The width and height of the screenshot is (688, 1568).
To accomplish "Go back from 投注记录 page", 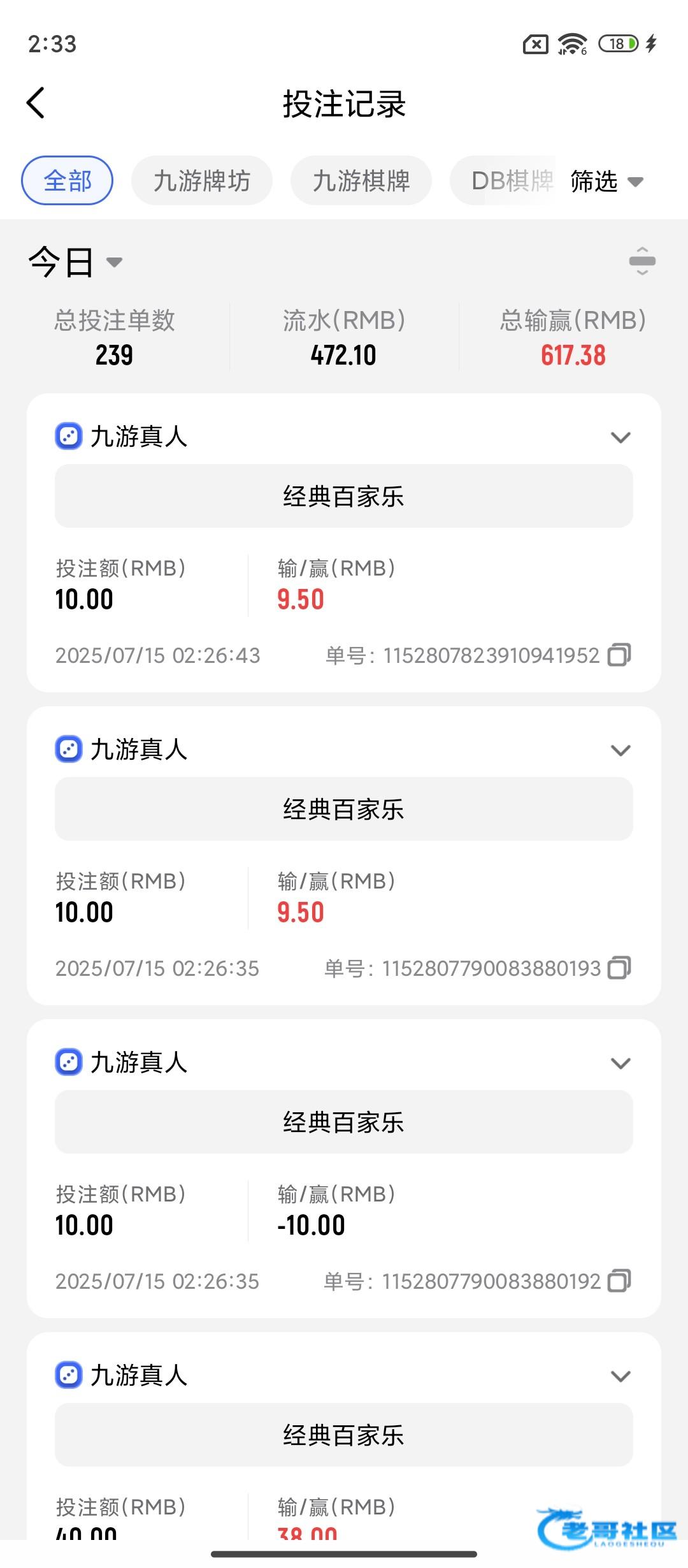I will point(36,103).
